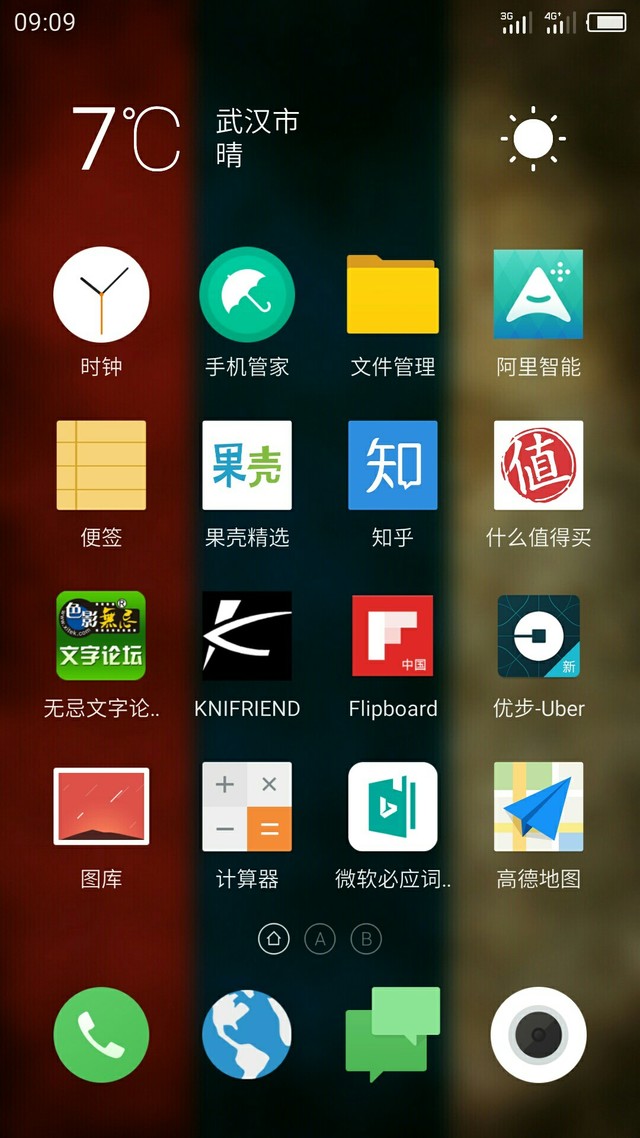Open the 阿里智能 app
This screenshot has width=640, height=1138.
pyautogui.click(x=538, y=295)
